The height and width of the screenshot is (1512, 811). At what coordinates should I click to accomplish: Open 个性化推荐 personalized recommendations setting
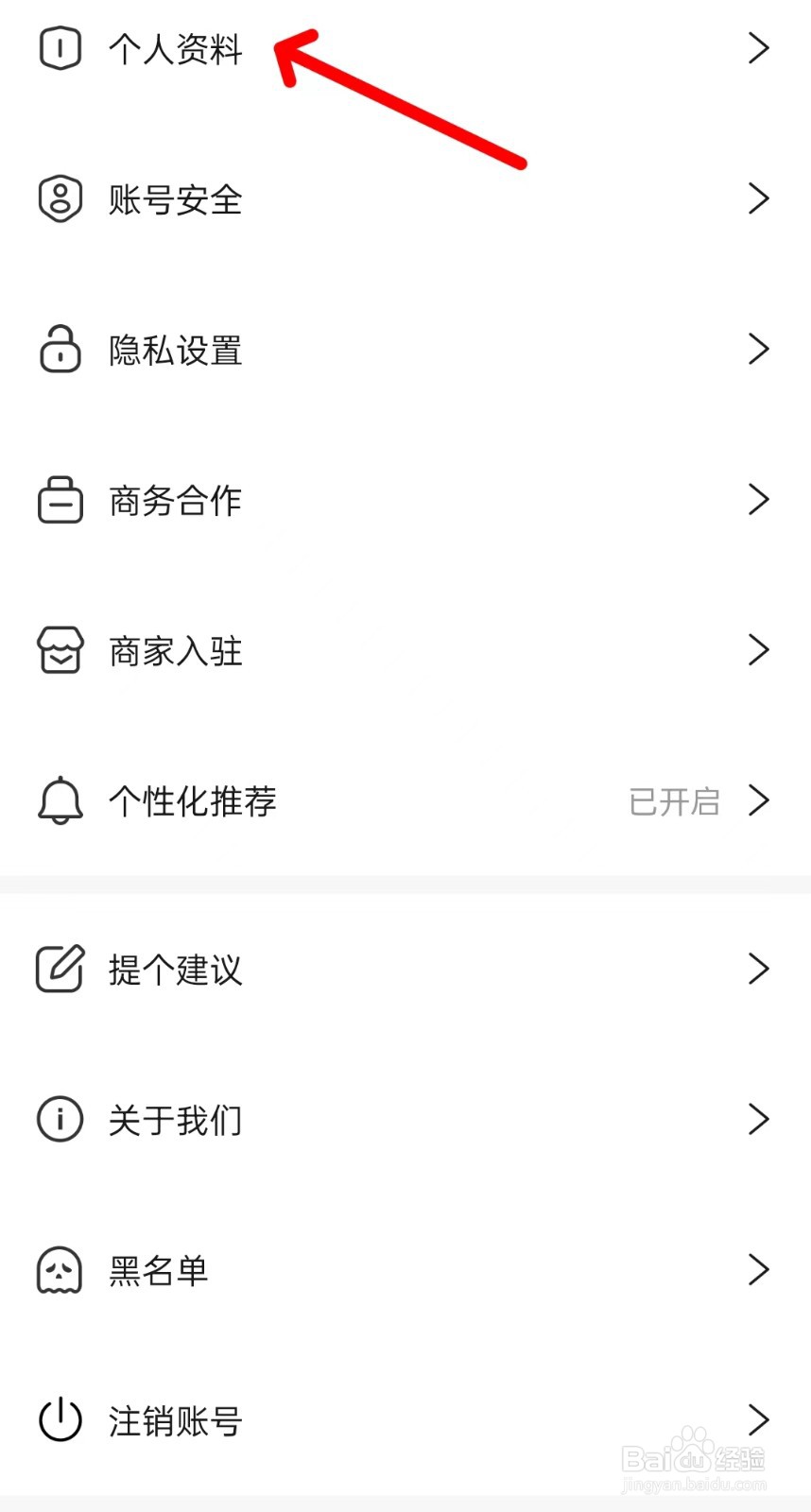[x=405, y=800]
